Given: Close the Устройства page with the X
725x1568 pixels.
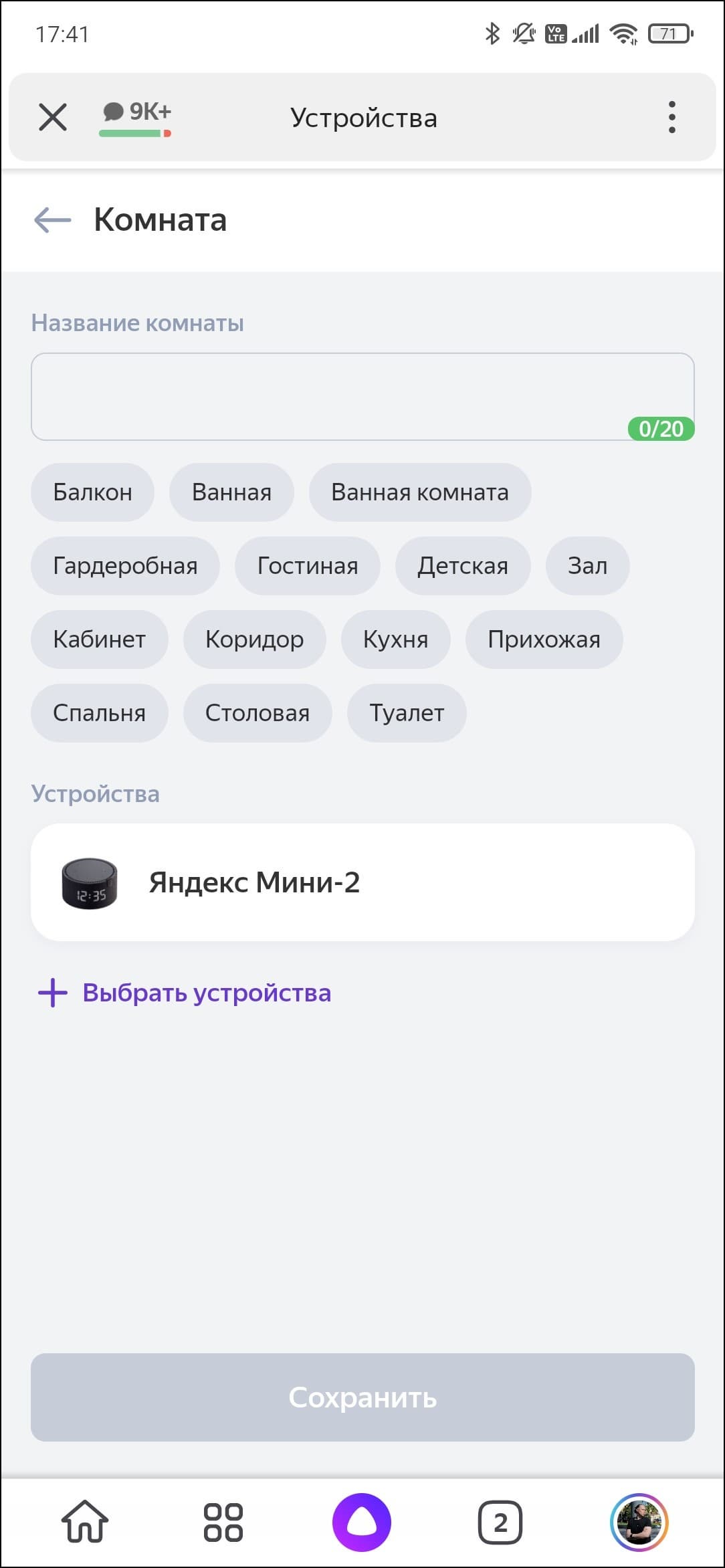Looking at the screenshot, I should pos(52,117).
